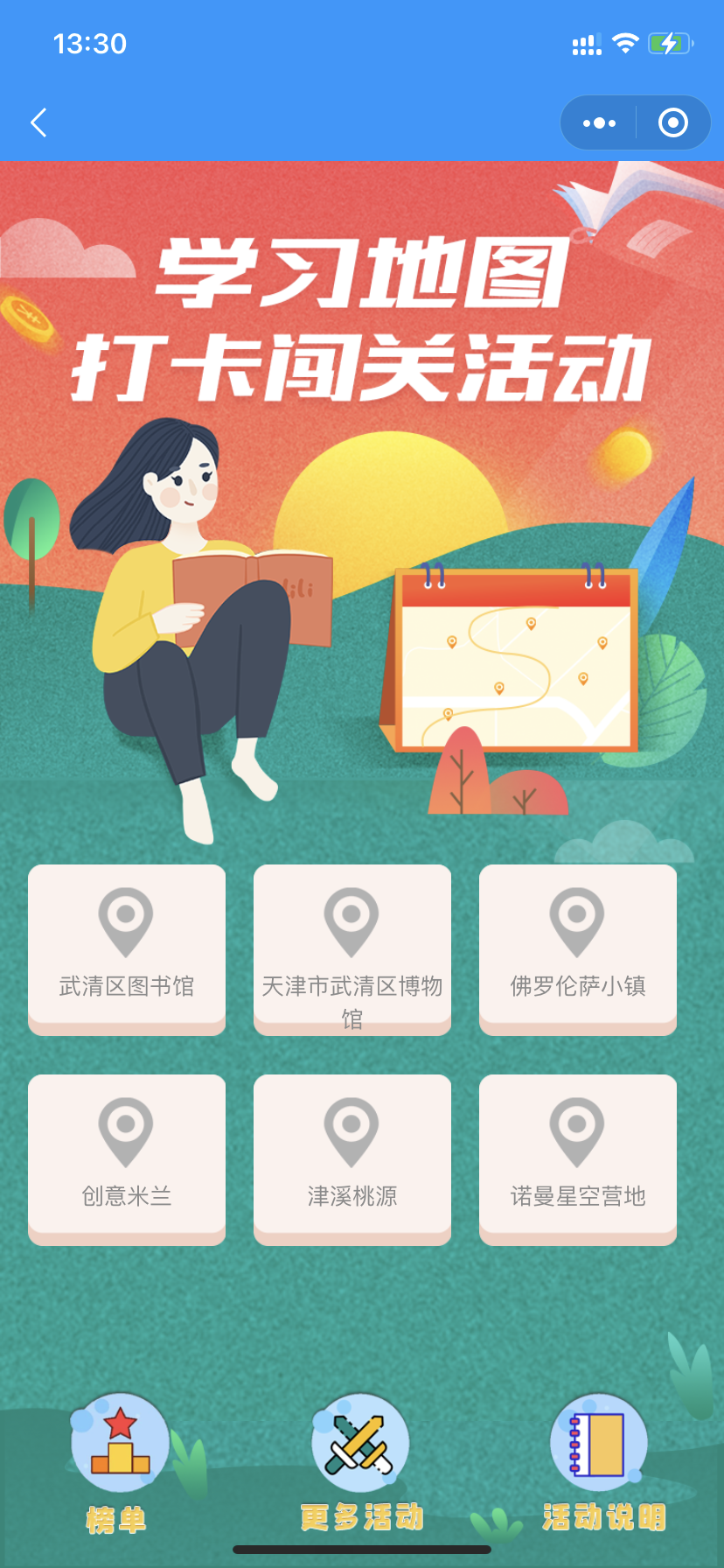Go back using the top-left arrow
The width and height of the screenshot is (724, 1568).
click(38, 122)
